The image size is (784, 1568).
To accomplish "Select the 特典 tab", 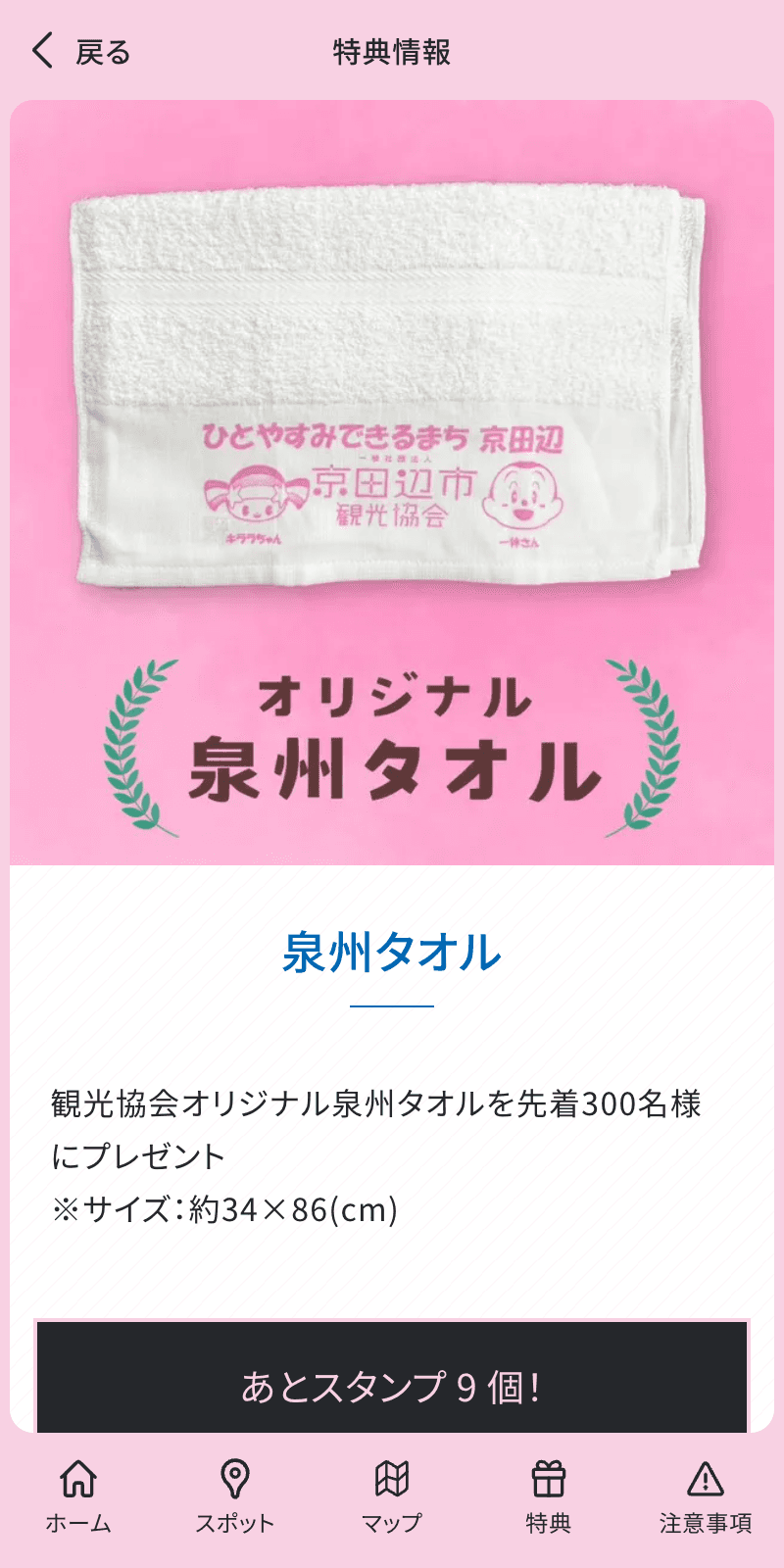I will pos(548,1496).
